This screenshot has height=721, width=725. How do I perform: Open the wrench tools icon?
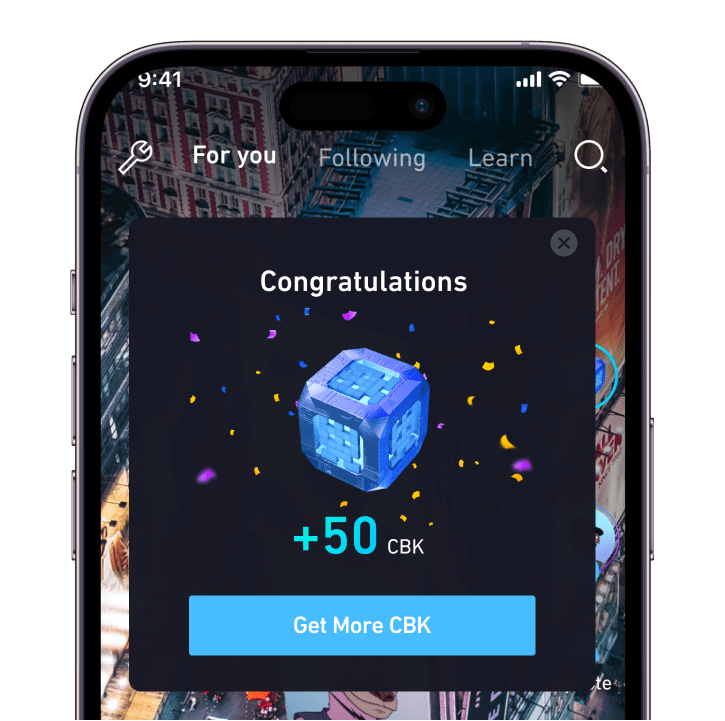click(x=135, y=157)
